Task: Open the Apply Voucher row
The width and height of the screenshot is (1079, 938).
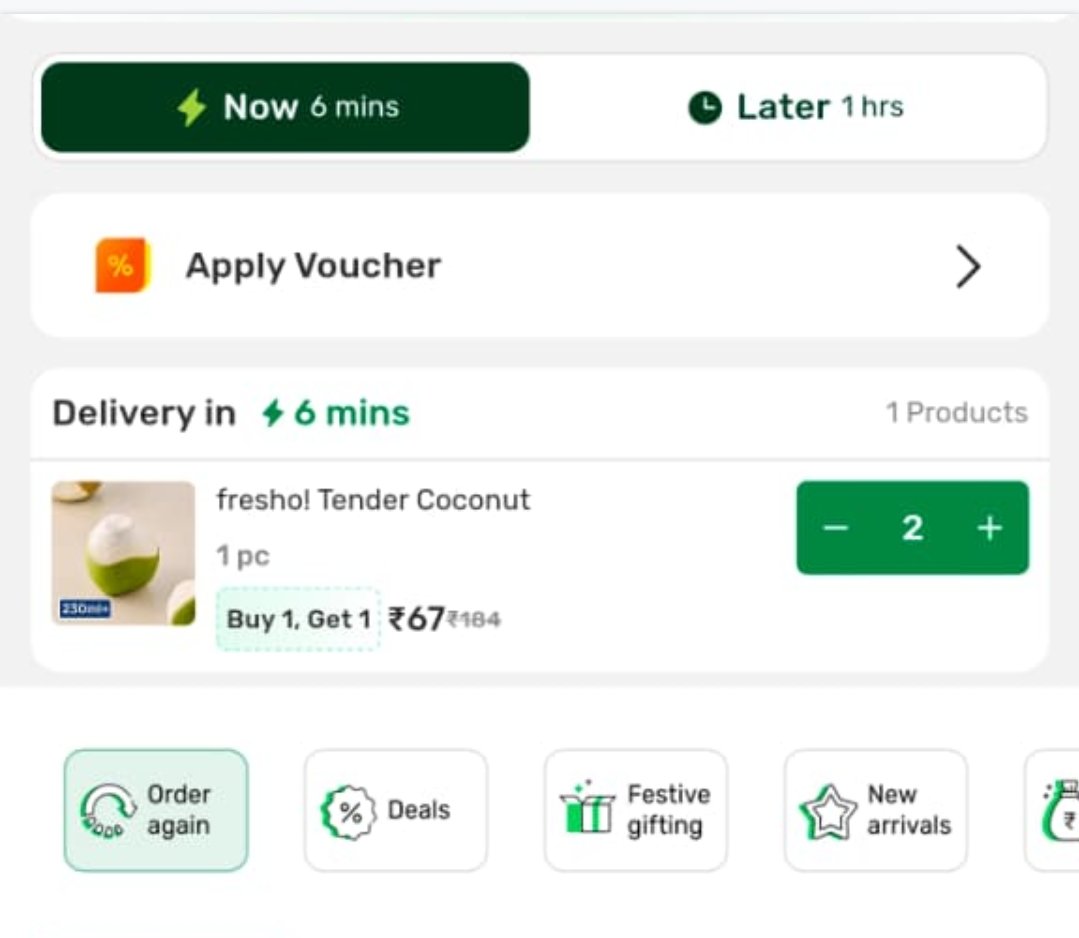Action: pos(540,266)
